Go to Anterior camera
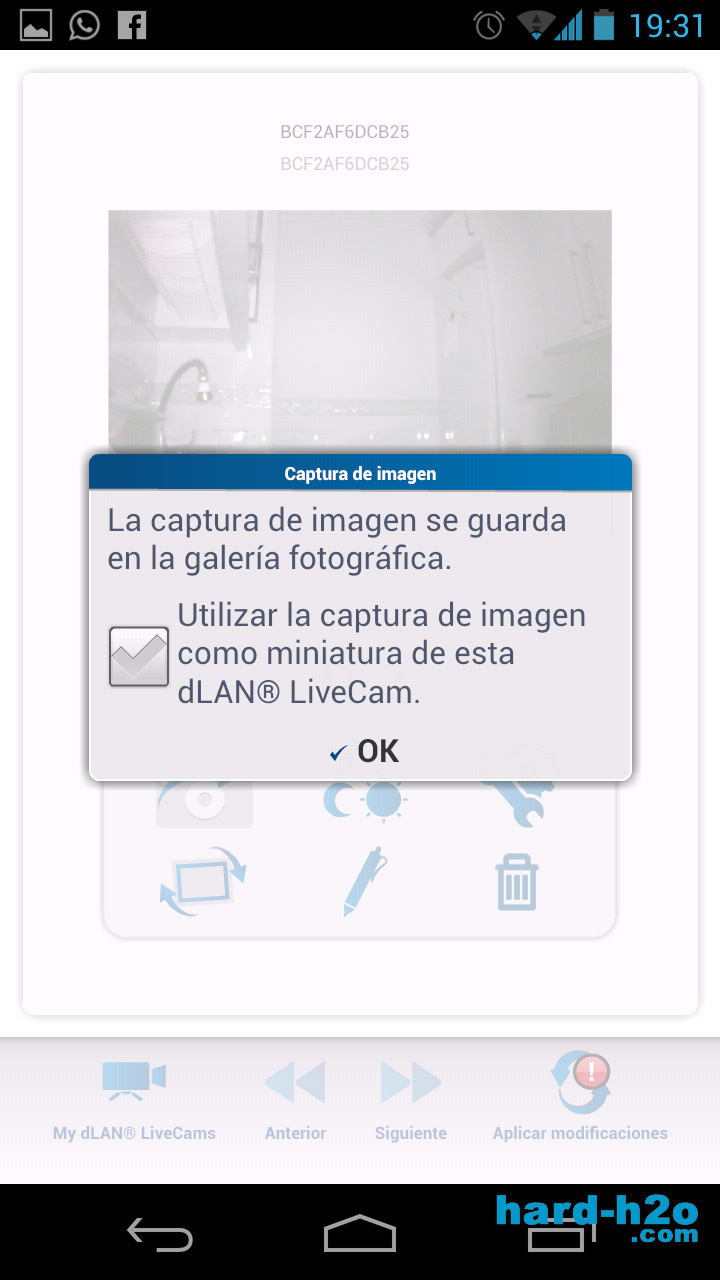 pos(295,1098)
